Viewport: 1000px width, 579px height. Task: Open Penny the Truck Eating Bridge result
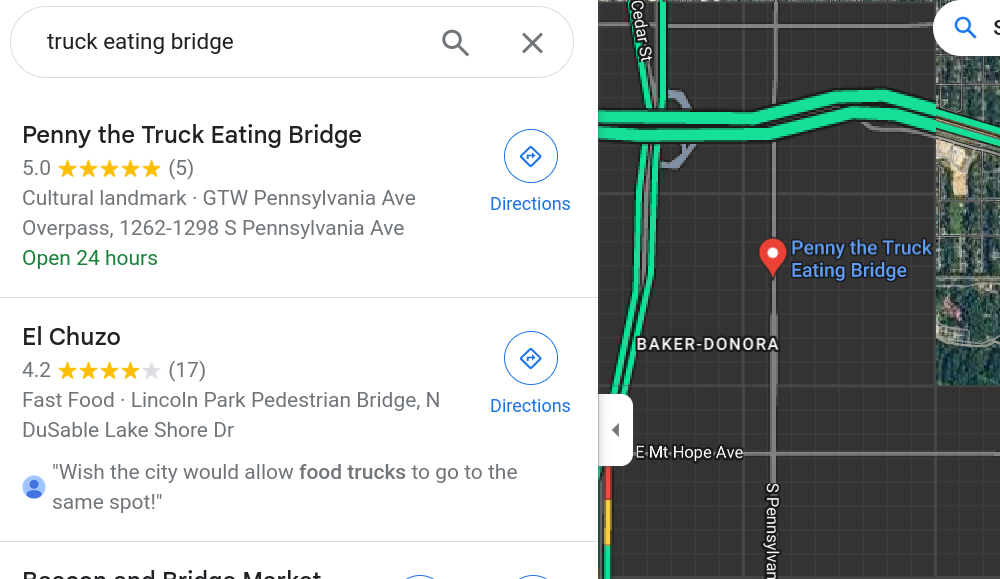pos(192,135)
